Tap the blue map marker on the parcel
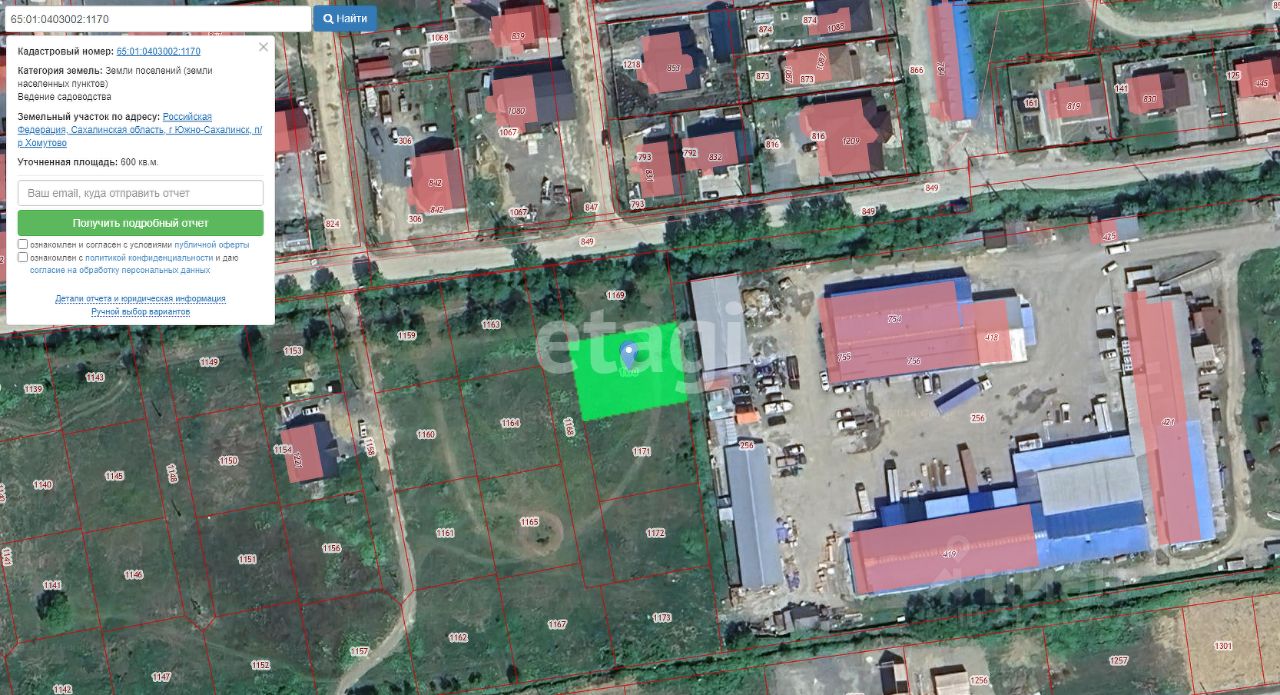1280x695 pixels. click(x=629, y=352)
